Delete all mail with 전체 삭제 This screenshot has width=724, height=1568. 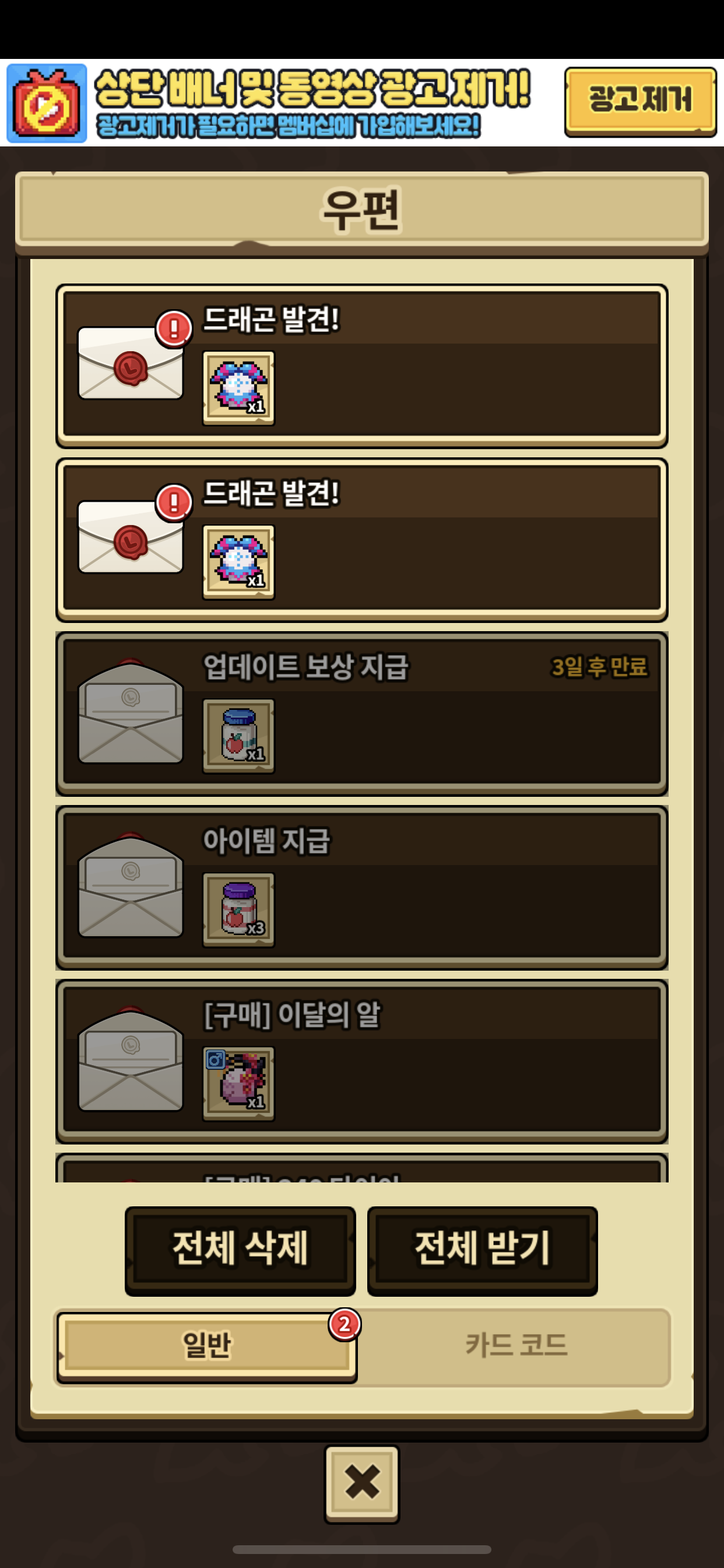(x=240, y=1250)
